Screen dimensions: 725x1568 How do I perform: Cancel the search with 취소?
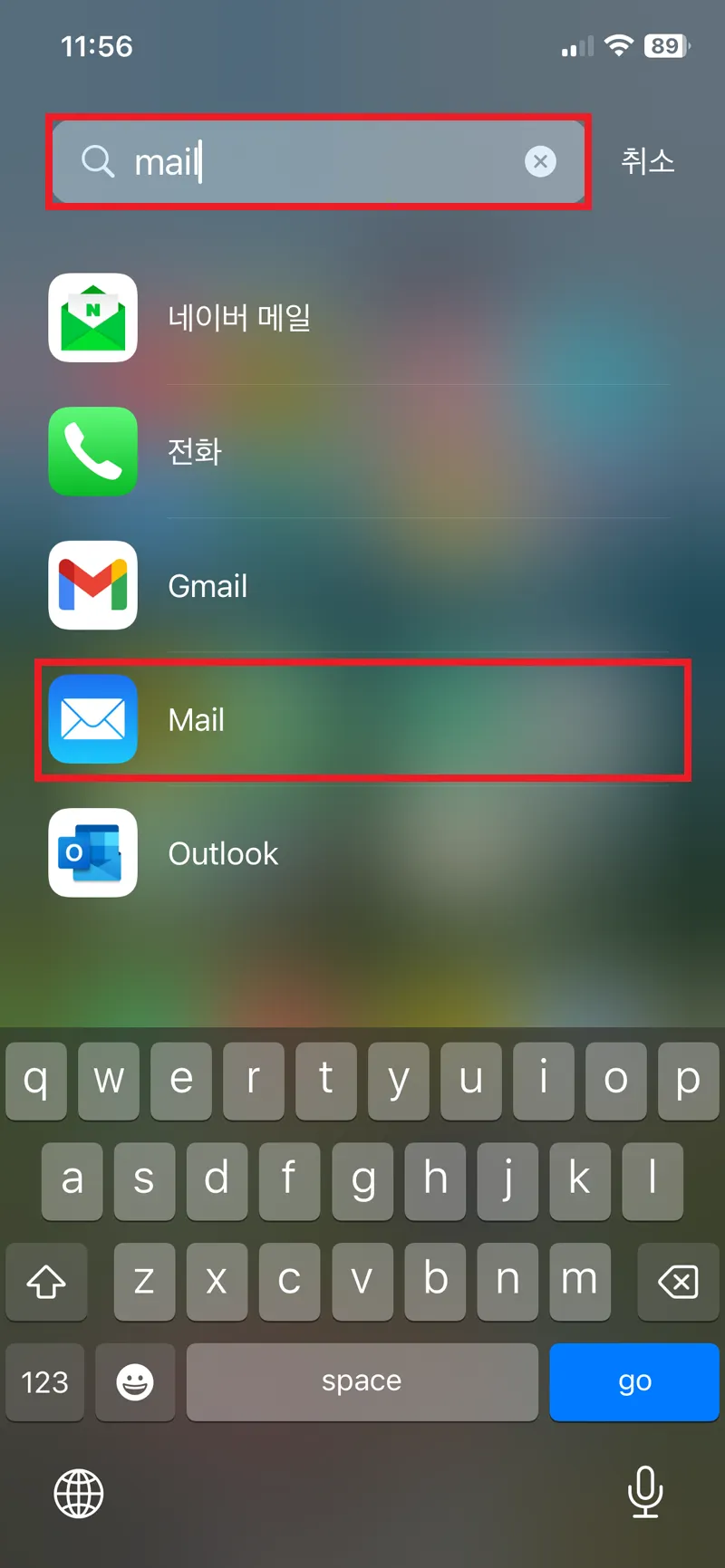point(647,161)
